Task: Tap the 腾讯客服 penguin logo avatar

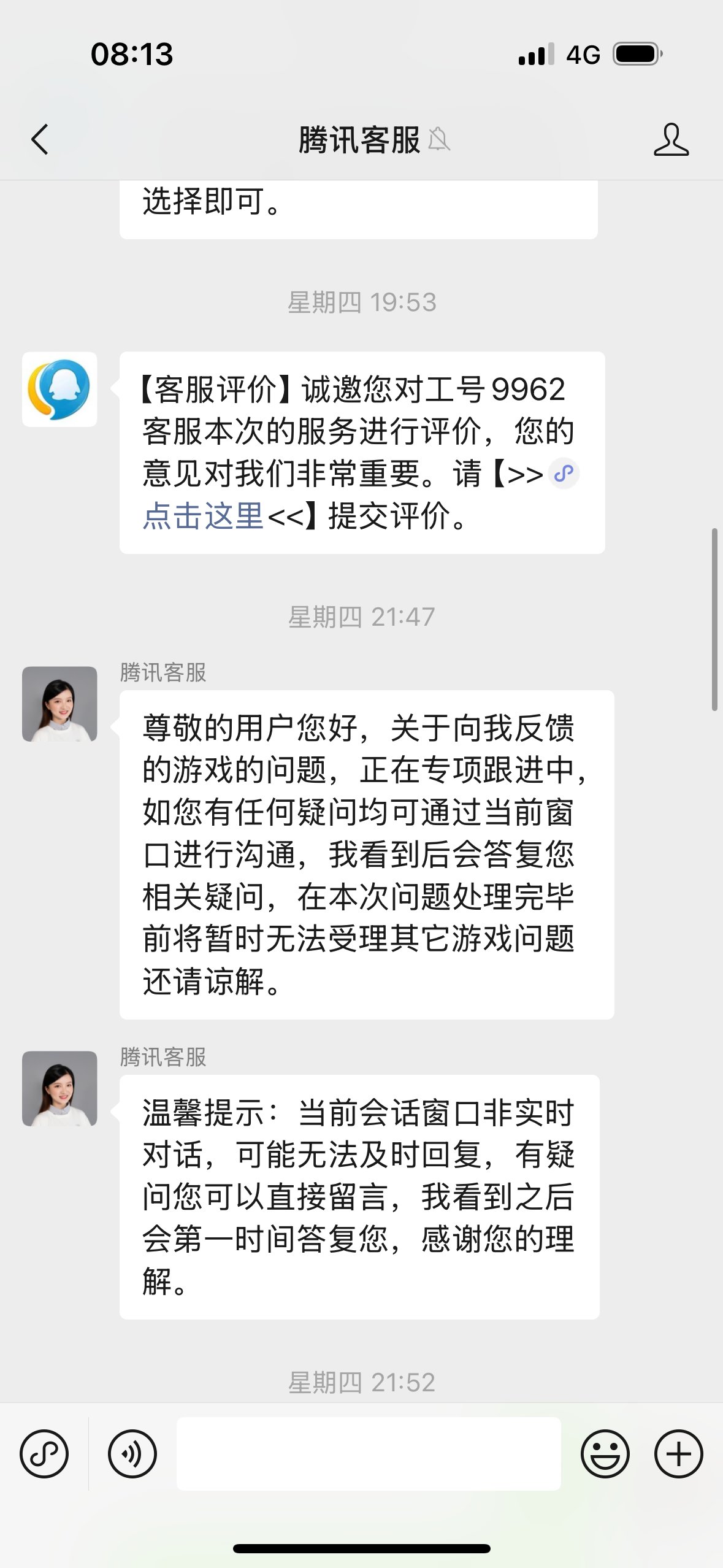Action: click(x=59, y=389)
